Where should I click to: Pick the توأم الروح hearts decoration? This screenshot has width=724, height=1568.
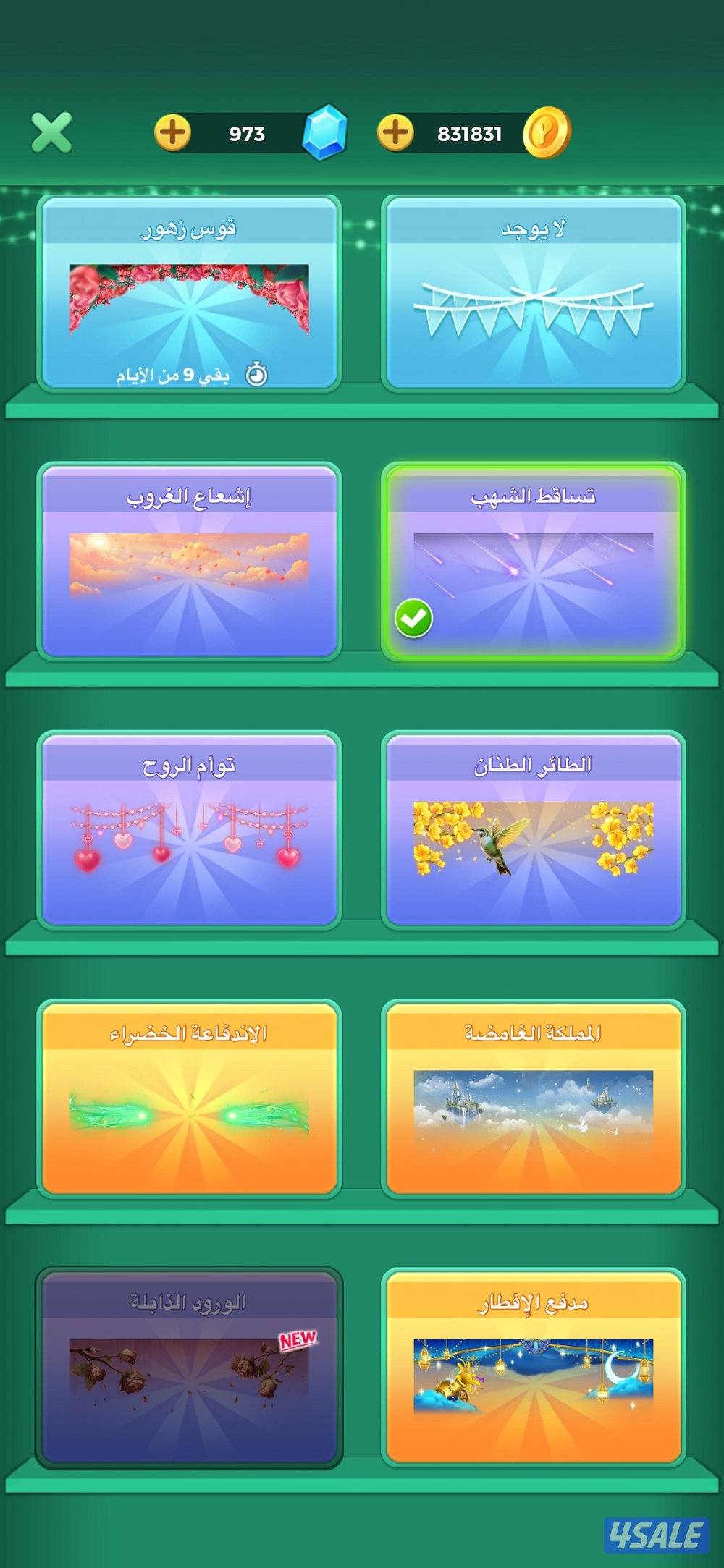click(189, 829)
